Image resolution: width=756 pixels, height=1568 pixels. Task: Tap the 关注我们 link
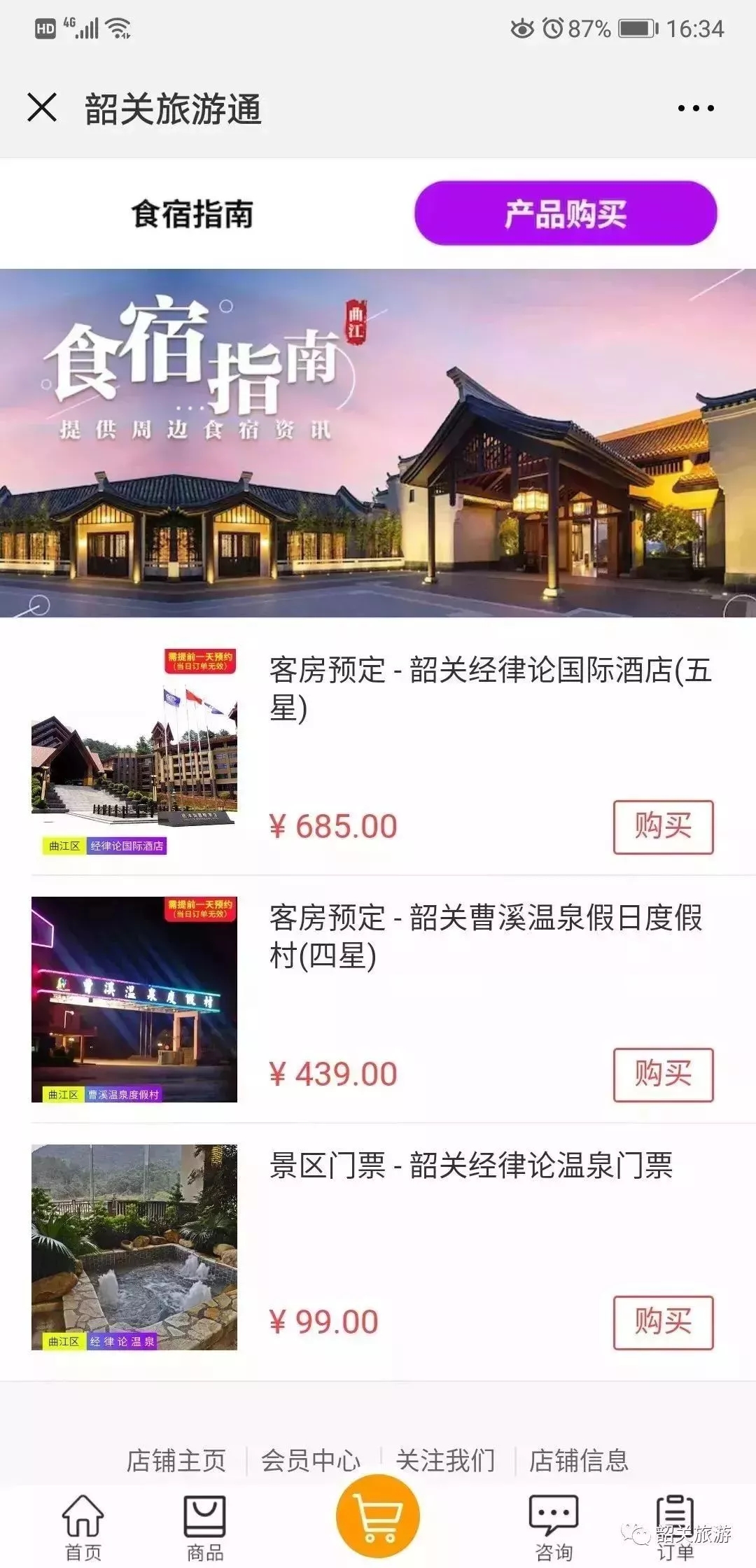445,1461
